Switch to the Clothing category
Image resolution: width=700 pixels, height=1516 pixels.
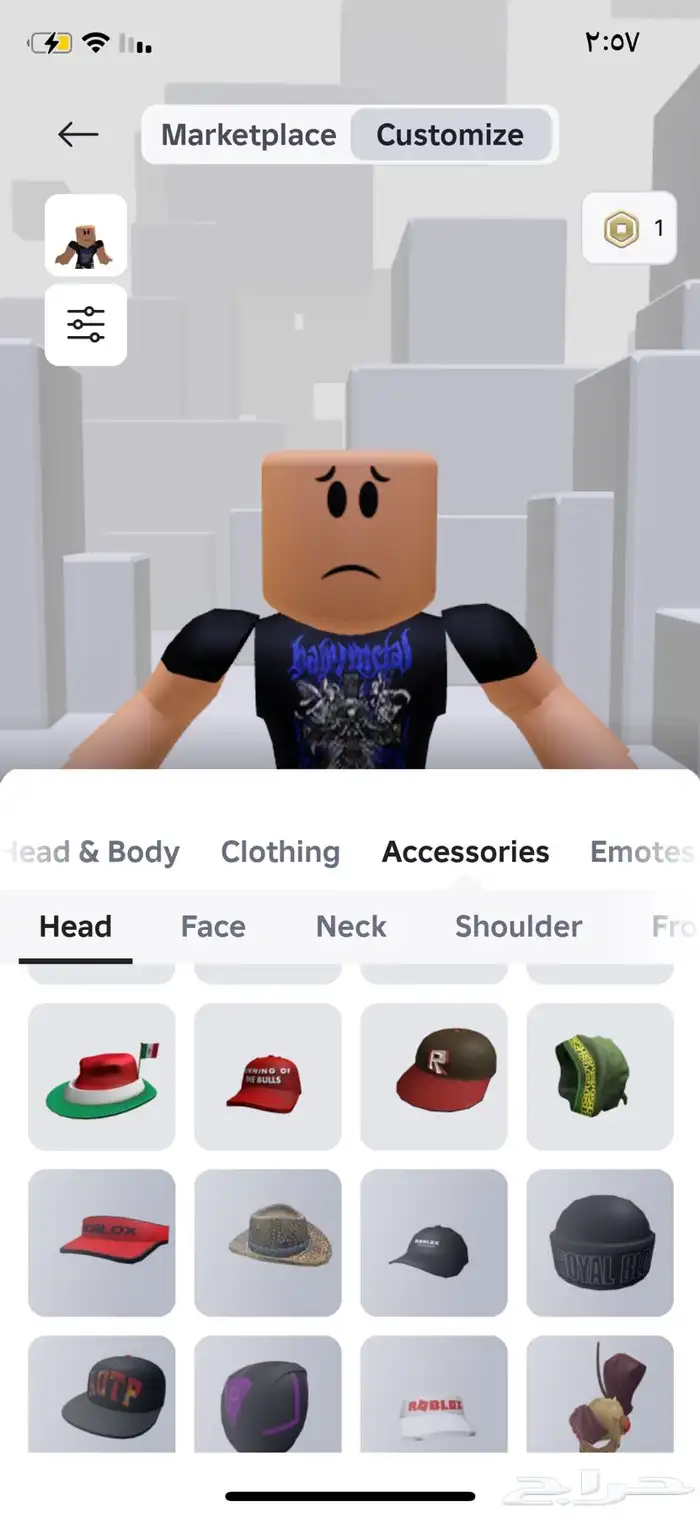click(280, 852)
